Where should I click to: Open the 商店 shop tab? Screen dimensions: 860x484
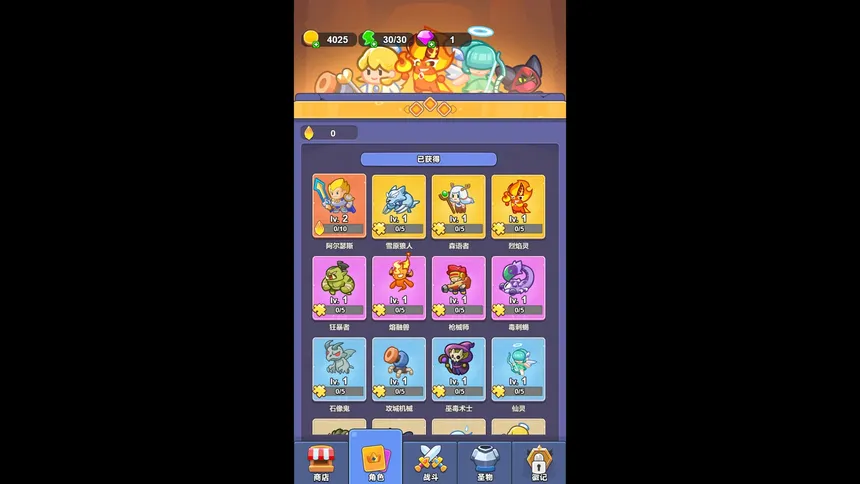pyautogui.click(x=321, y=462)
